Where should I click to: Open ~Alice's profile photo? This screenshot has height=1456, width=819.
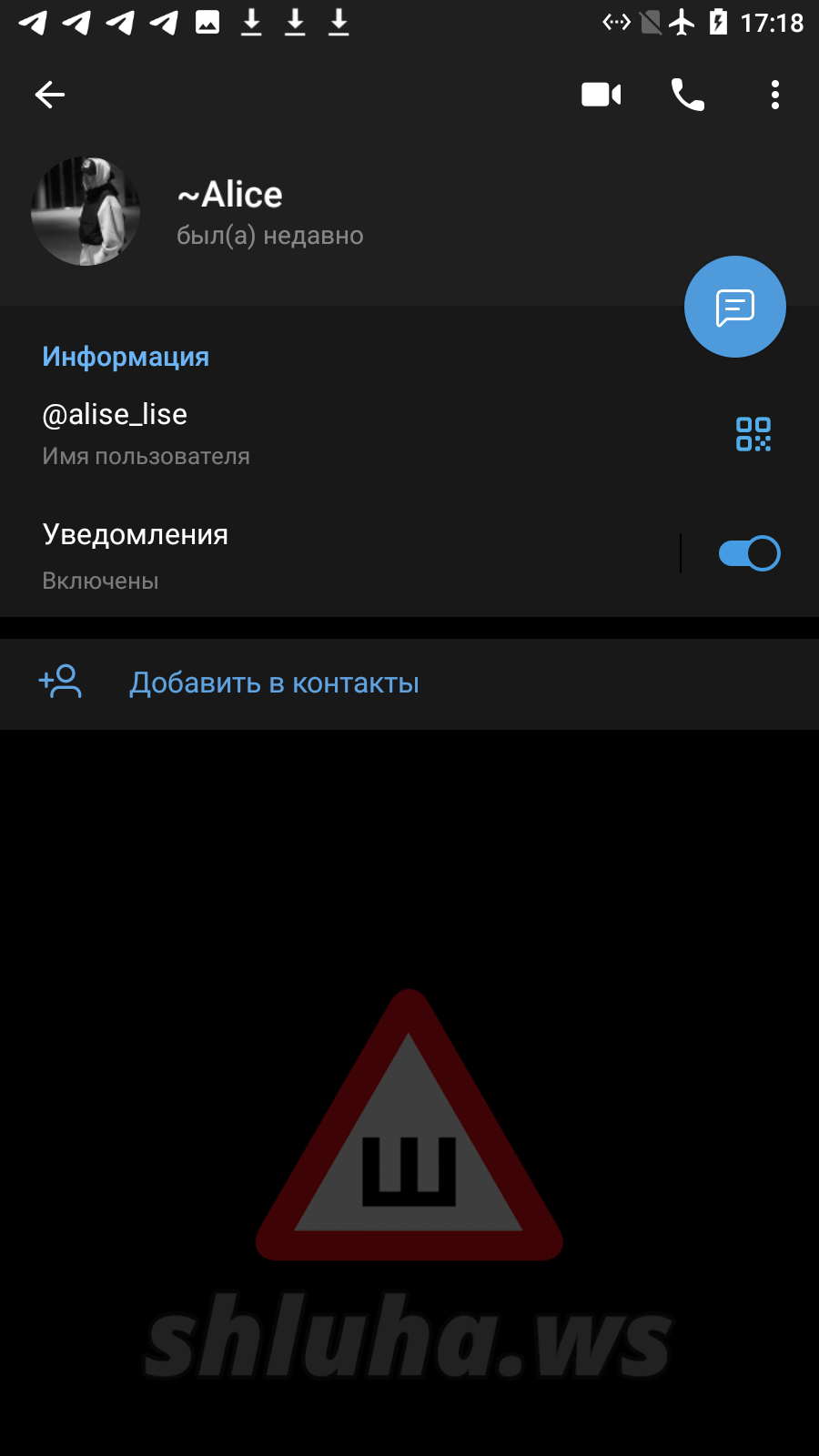pyautogui.click(x=86, y=211)
